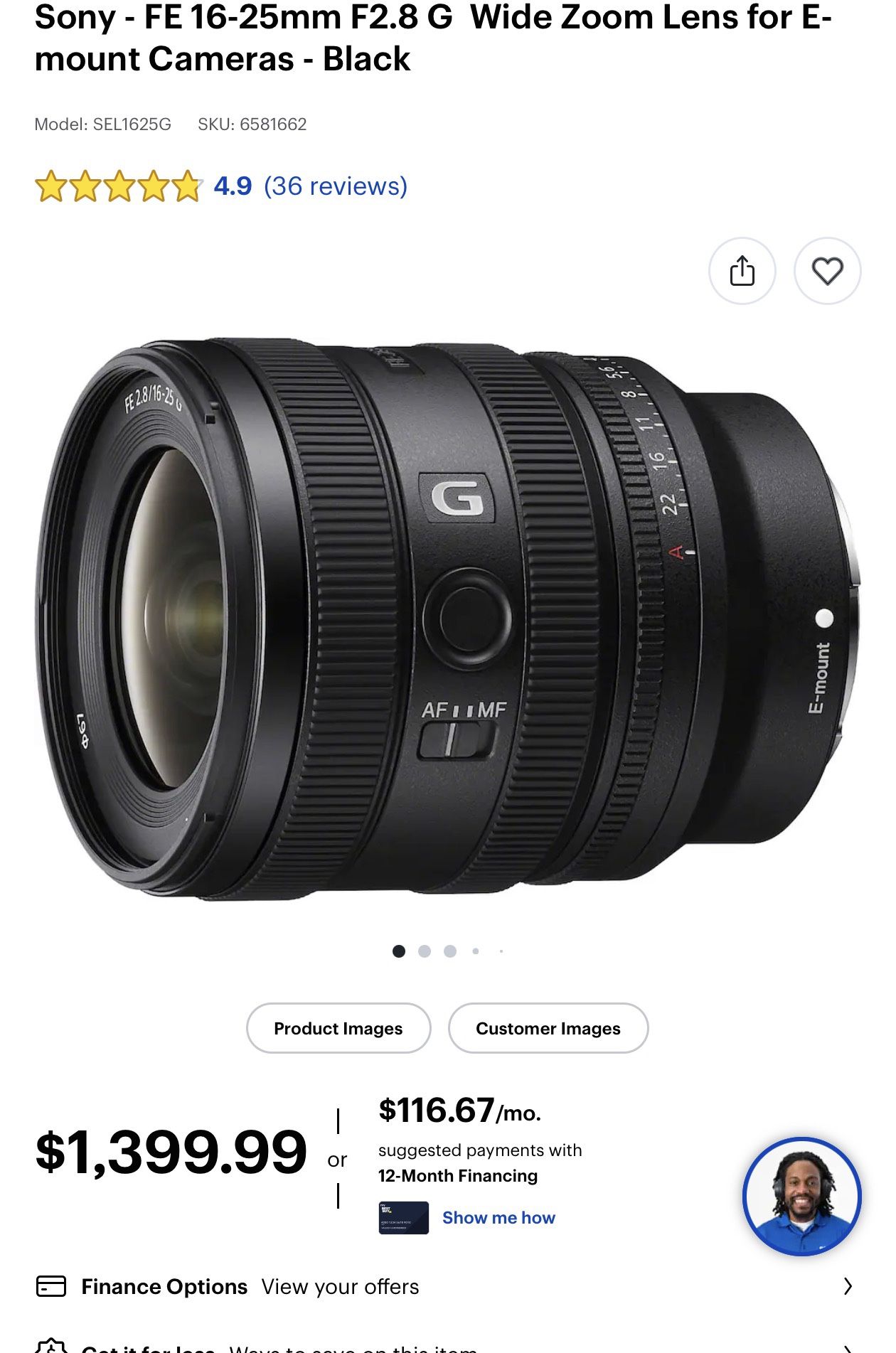The width and height of the screenshot is (896, 1353).
Task: Share this Sony lens product
Action: click(742, 271)
